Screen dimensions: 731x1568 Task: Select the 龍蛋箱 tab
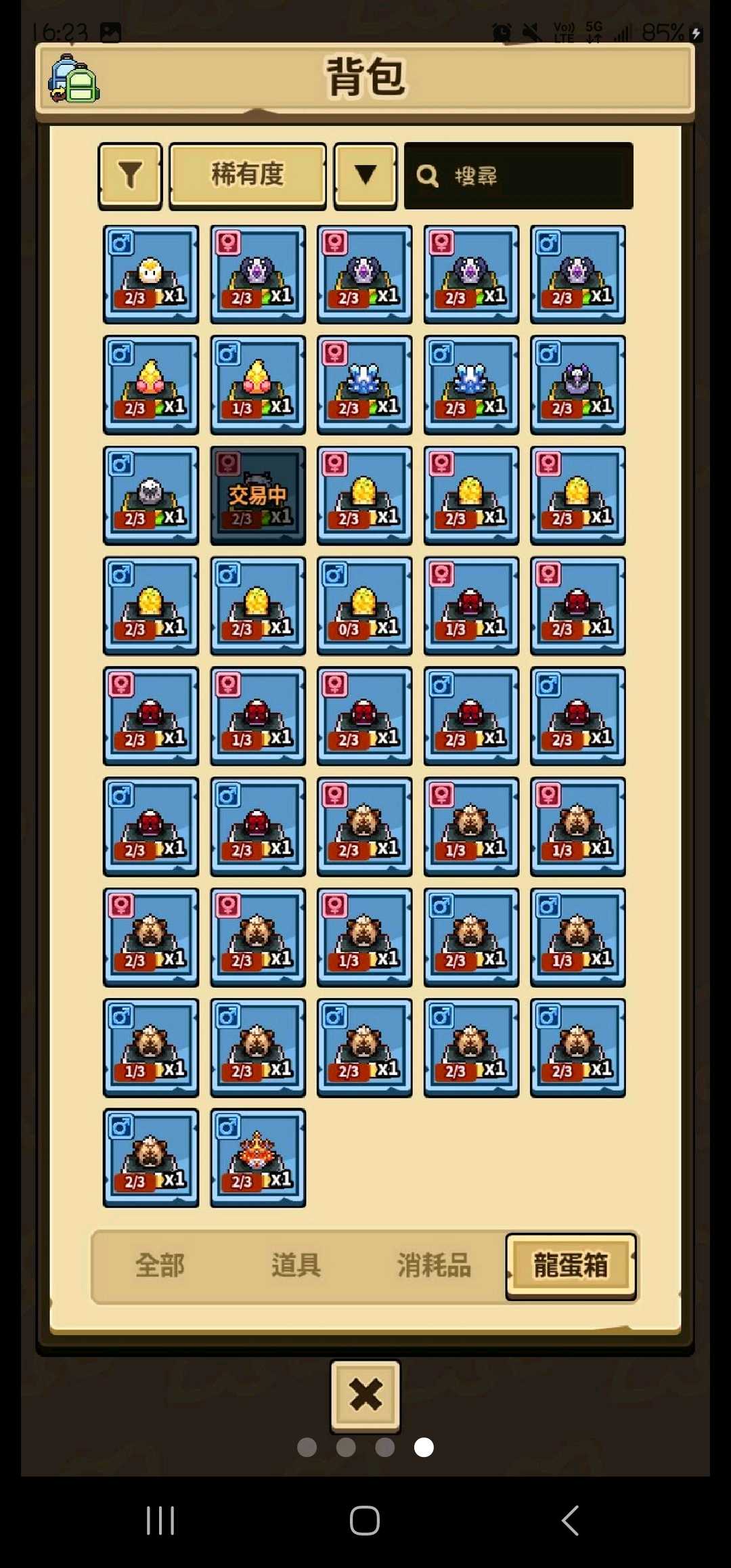click(571, 1265)
